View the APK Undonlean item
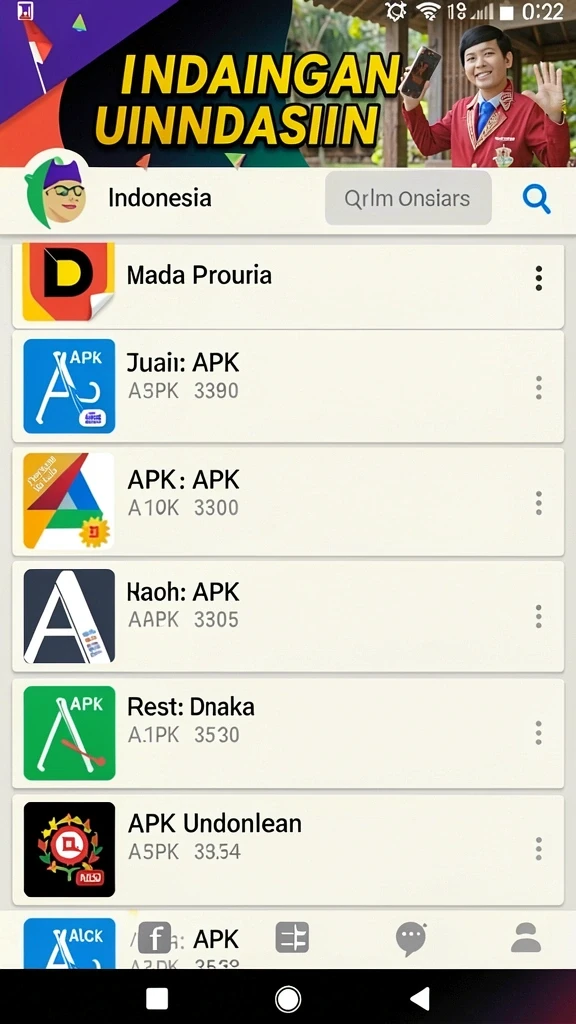The height and width of the screenshot is (1024, 576). click(x=288, y=850)
